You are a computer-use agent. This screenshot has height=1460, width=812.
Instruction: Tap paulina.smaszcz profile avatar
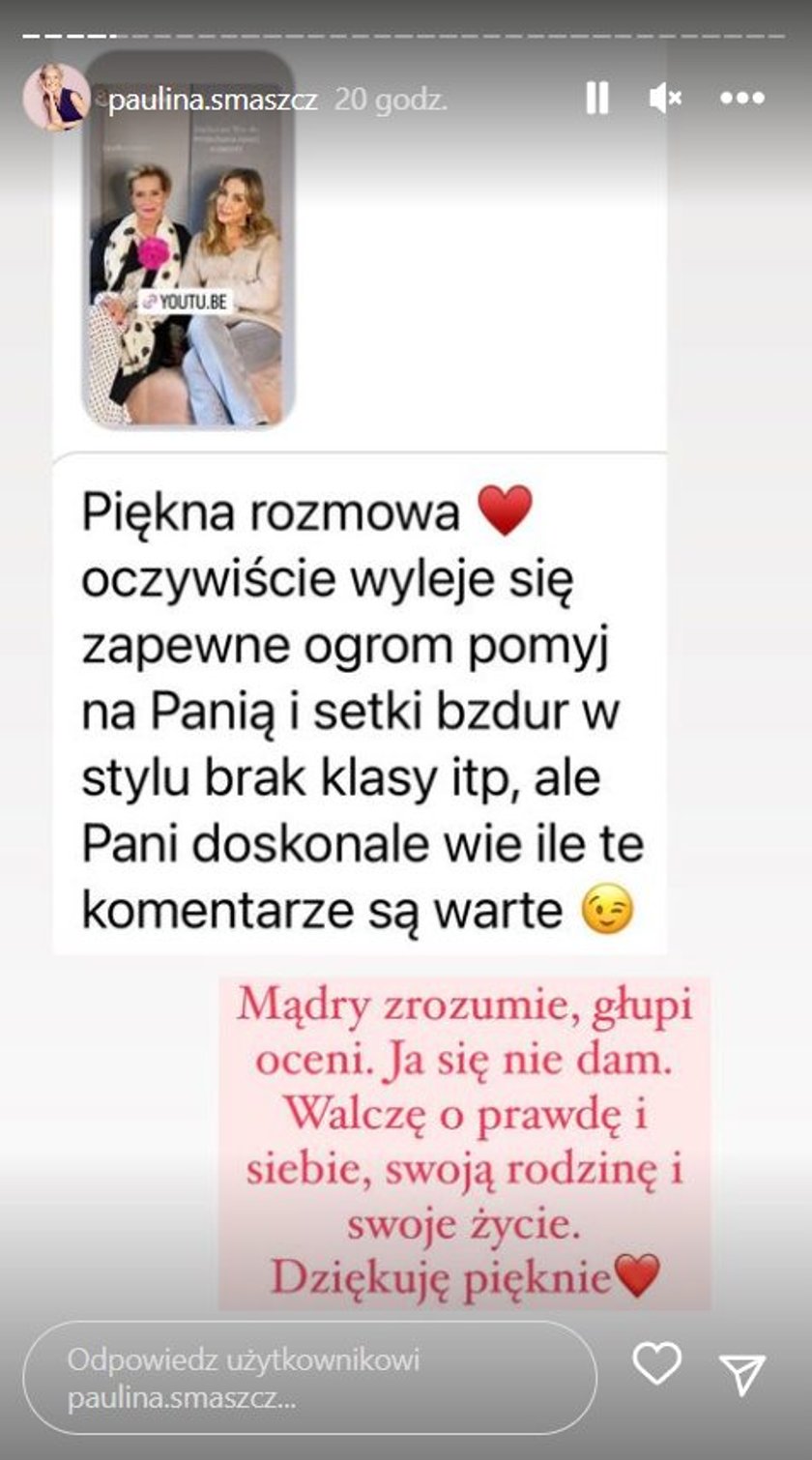pyautogui.click(x=55, y=98)
